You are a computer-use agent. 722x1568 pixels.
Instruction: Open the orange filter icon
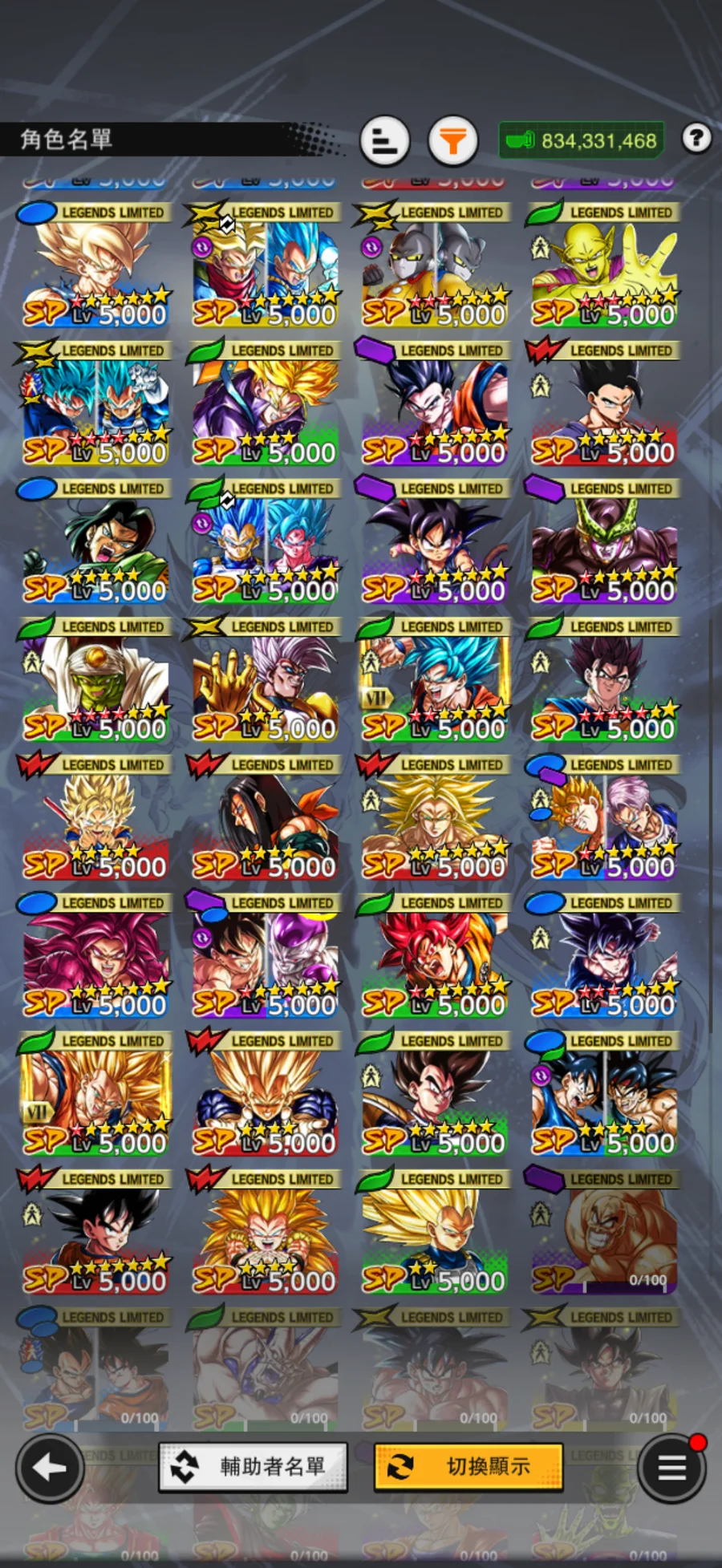(453, 141)
